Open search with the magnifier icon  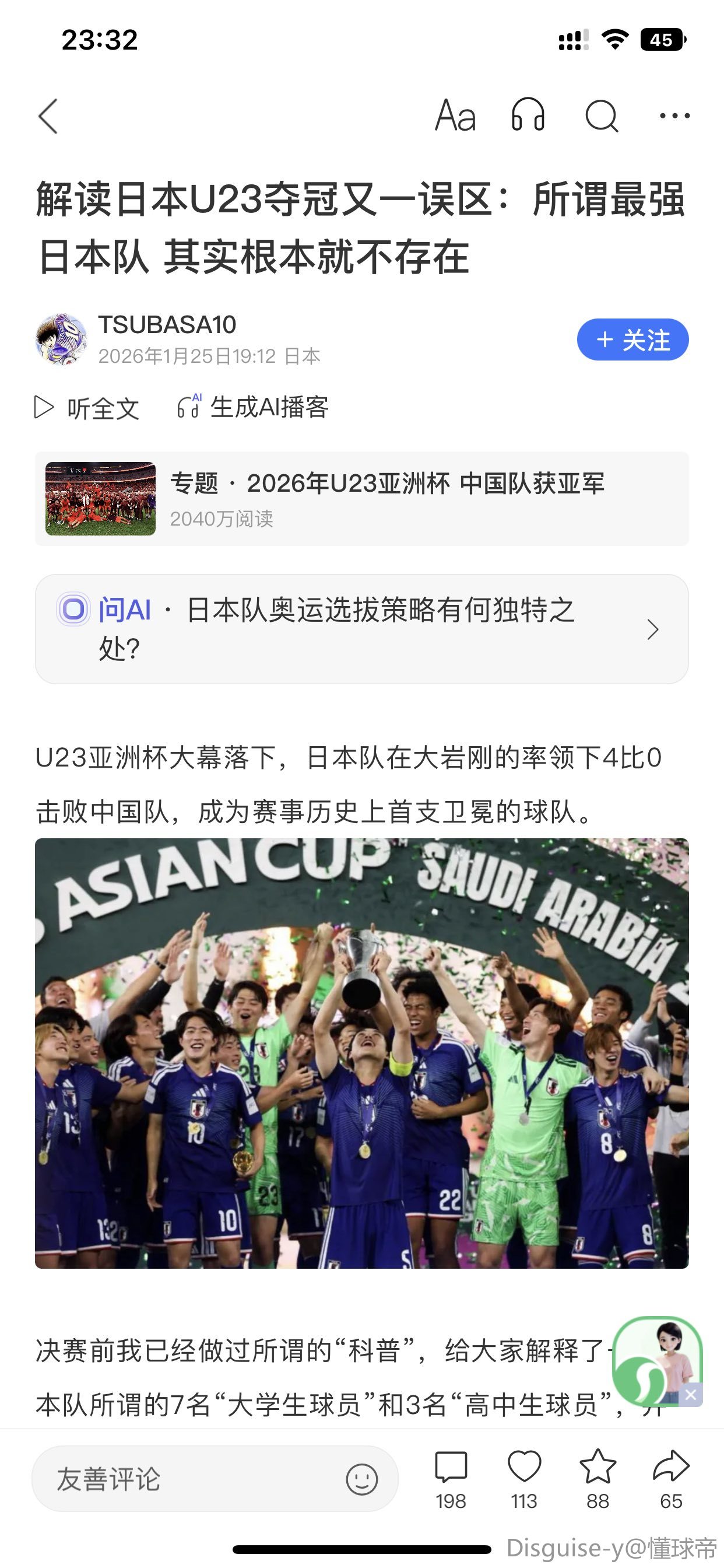click(x=601, y=116)
